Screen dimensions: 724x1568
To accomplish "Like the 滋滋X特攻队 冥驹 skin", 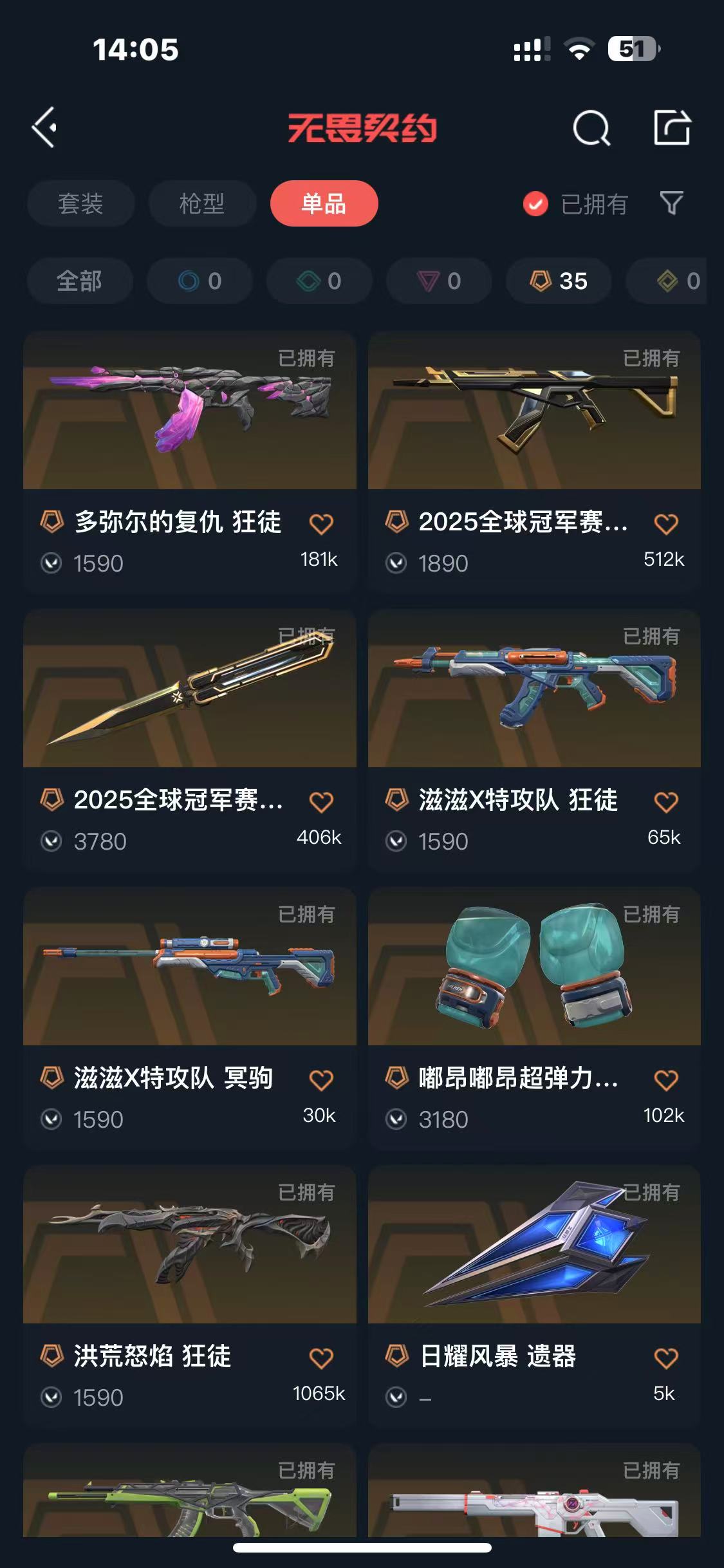I will (x=321, y=1080).
